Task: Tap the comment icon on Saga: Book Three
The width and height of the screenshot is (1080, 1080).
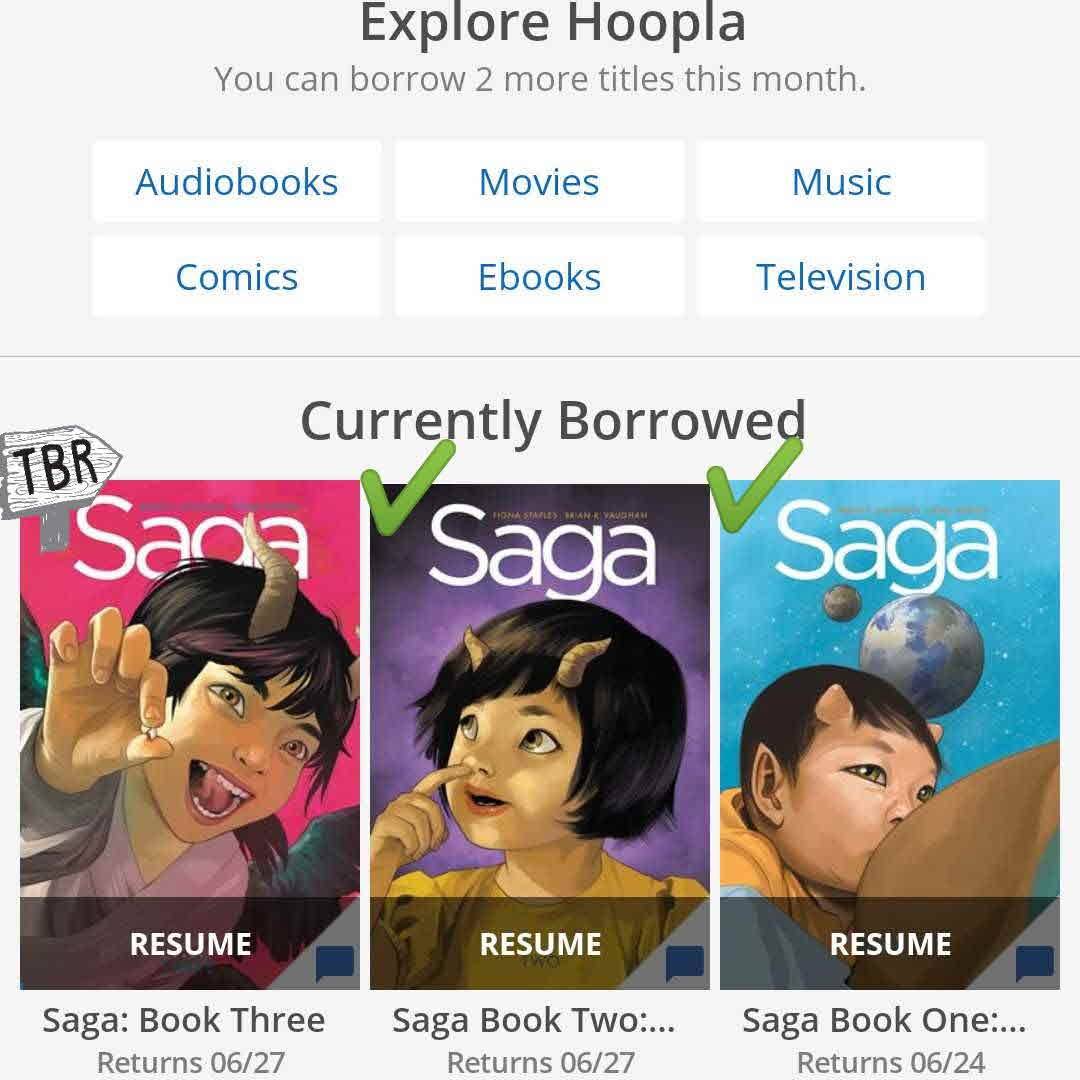Action: coord(335,965)
